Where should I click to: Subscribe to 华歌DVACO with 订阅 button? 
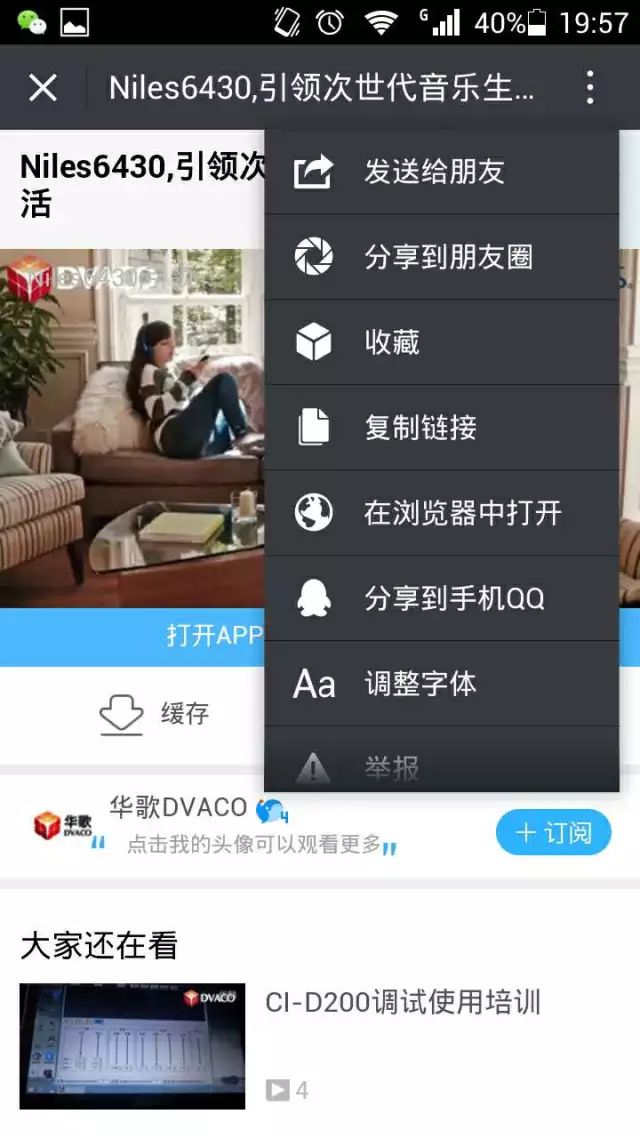tap(553, 832)
